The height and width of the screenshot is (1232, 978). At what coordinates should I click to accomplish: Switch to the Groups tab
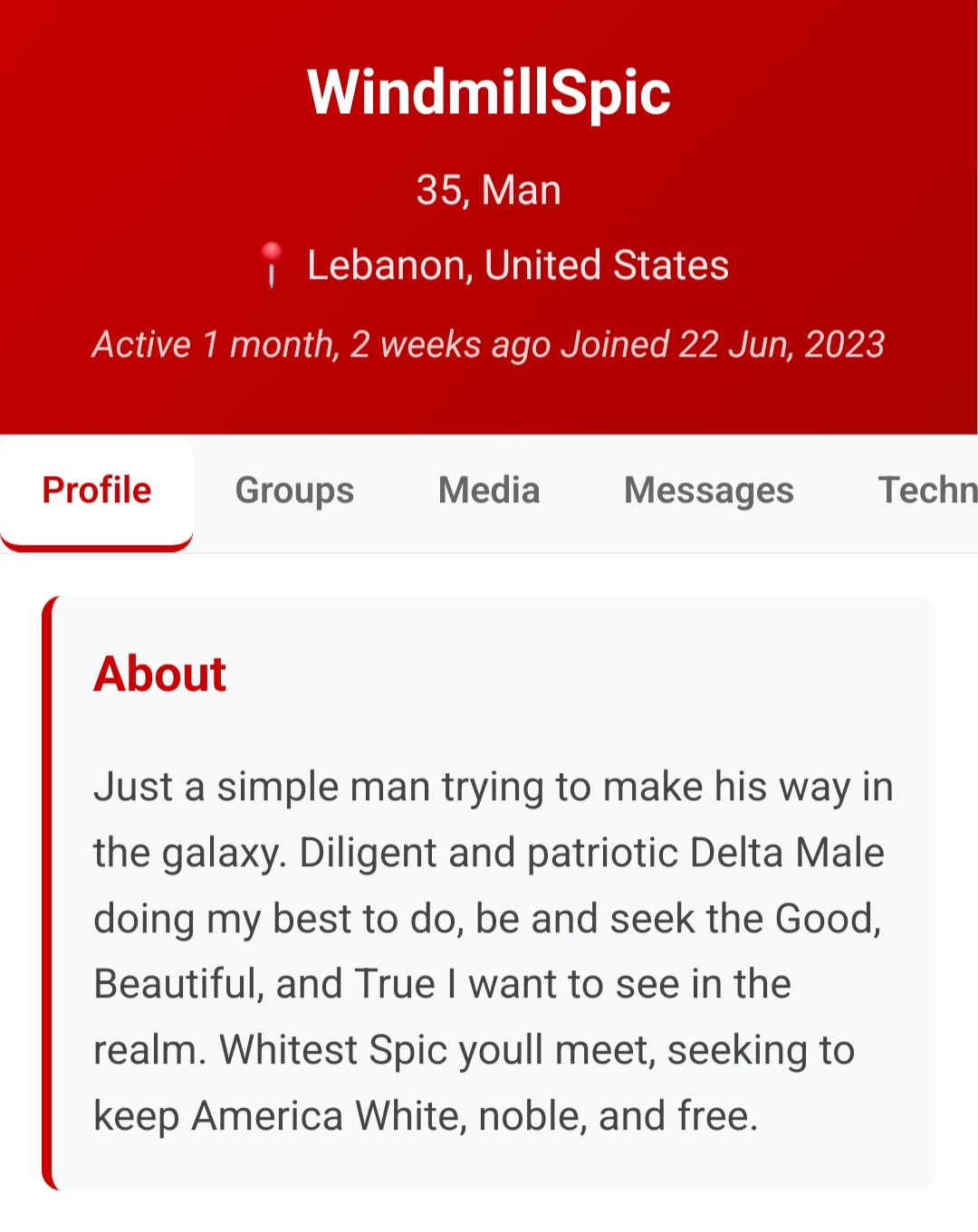pos(294,491)
